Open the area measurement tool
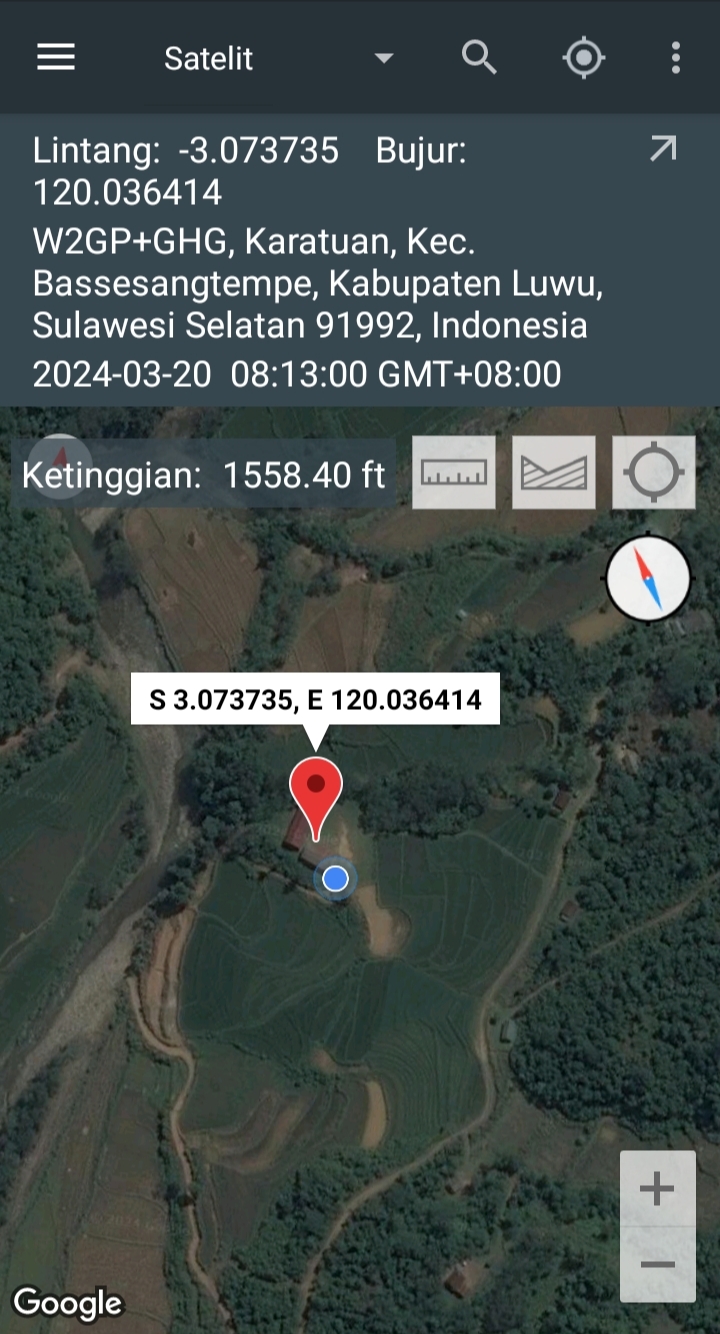The width and height of the screenshot is (720, 1334). 554,472
